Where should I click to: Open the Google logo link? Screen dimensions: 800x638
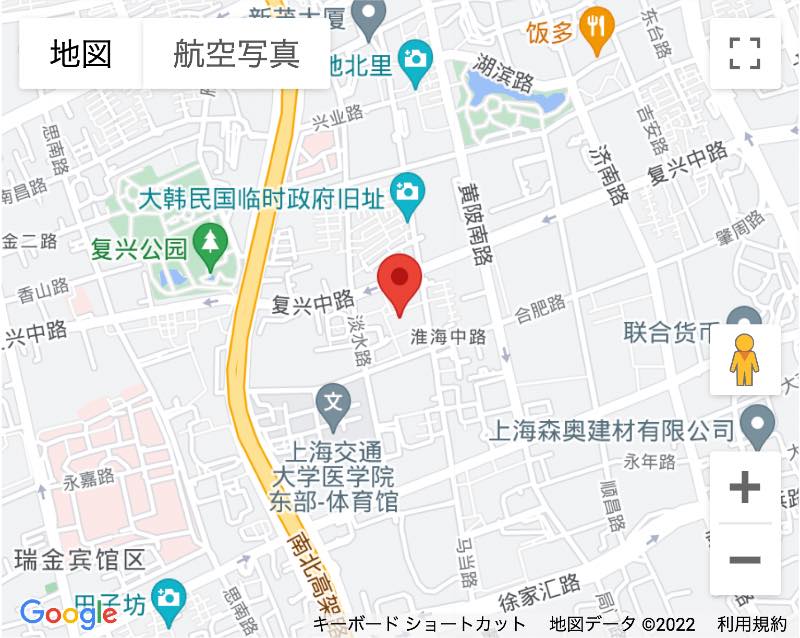click(x=68, y=612)
